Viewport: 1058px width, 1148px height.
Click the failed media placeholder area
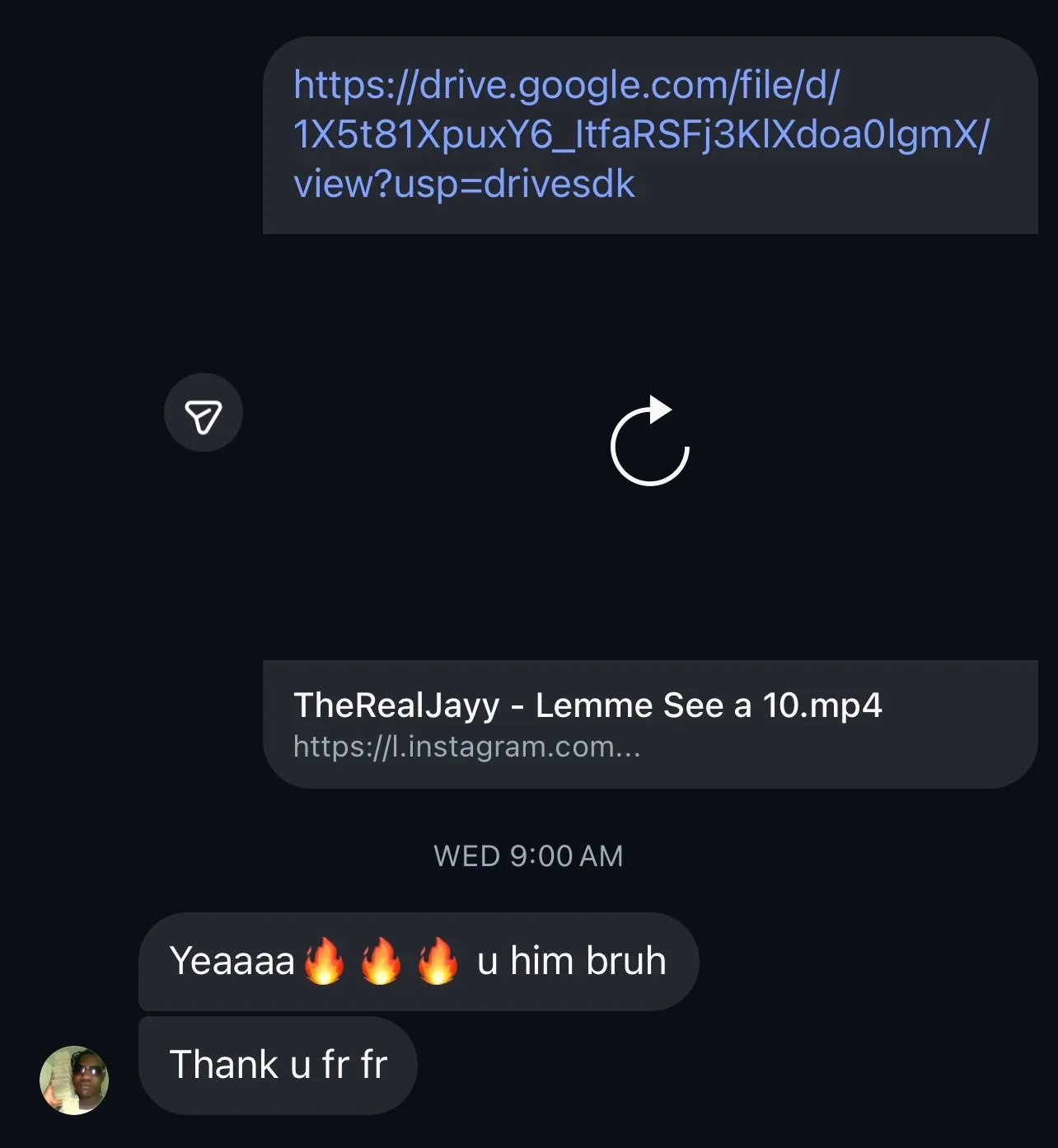(649, 444)
